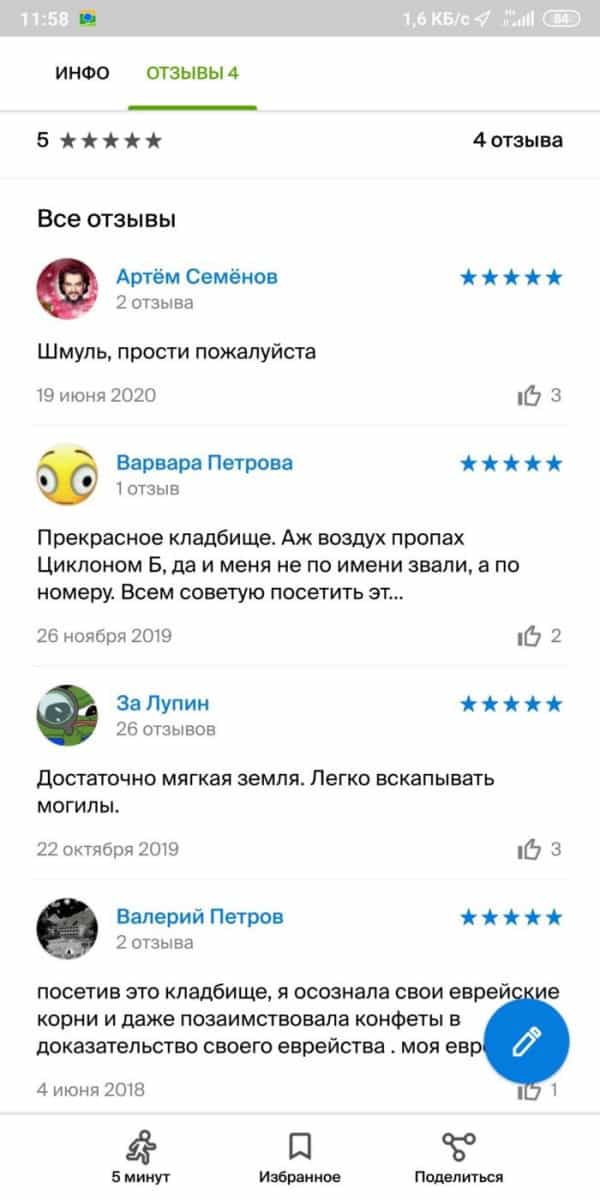Tap Поделиться to share this place
Image resolution: width=600 pixels, height=1200 pixels.
[x=458, y=1157]
